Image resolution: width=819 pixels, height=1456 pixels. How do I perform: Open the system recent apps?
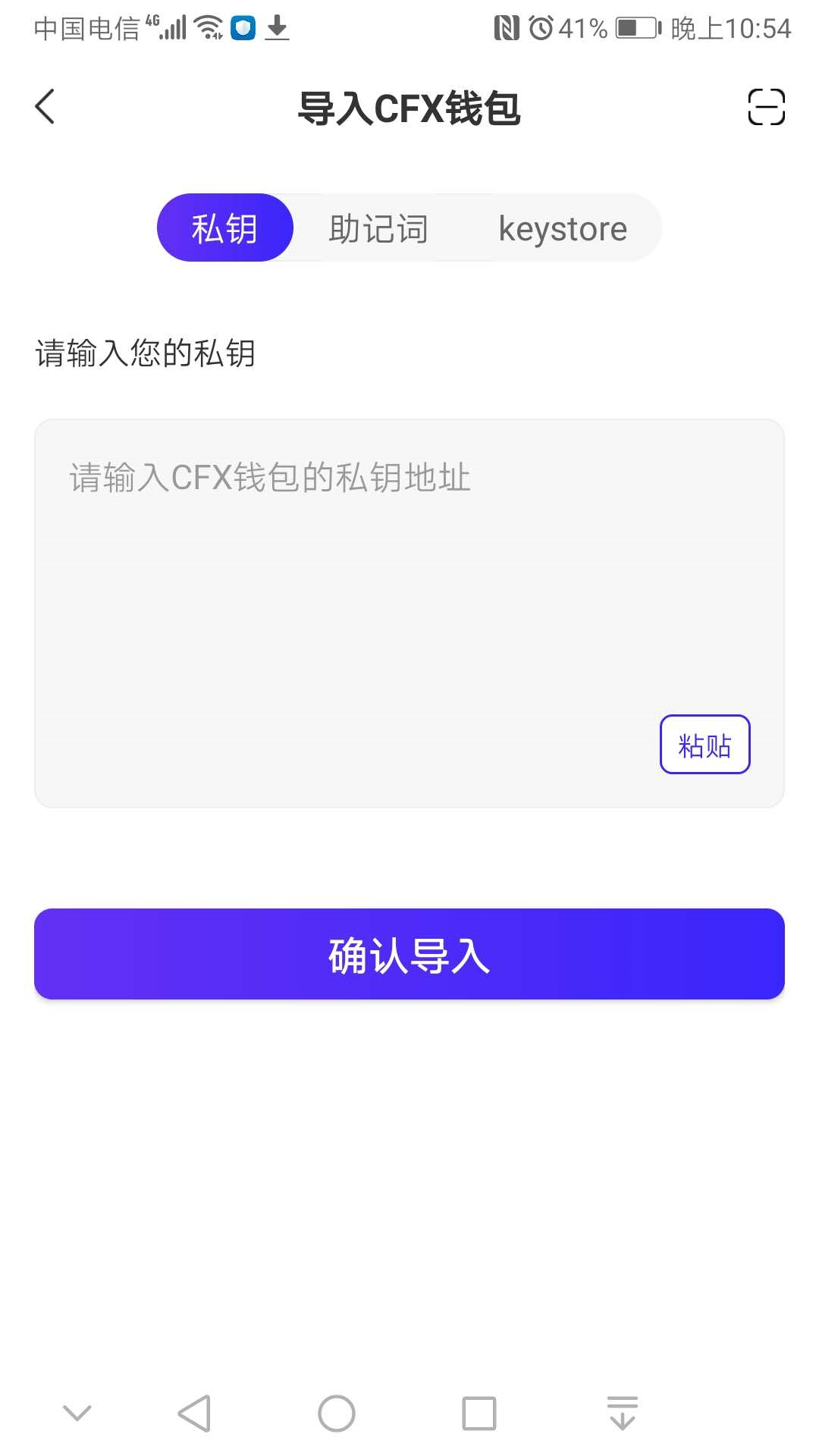(479, 1414)
